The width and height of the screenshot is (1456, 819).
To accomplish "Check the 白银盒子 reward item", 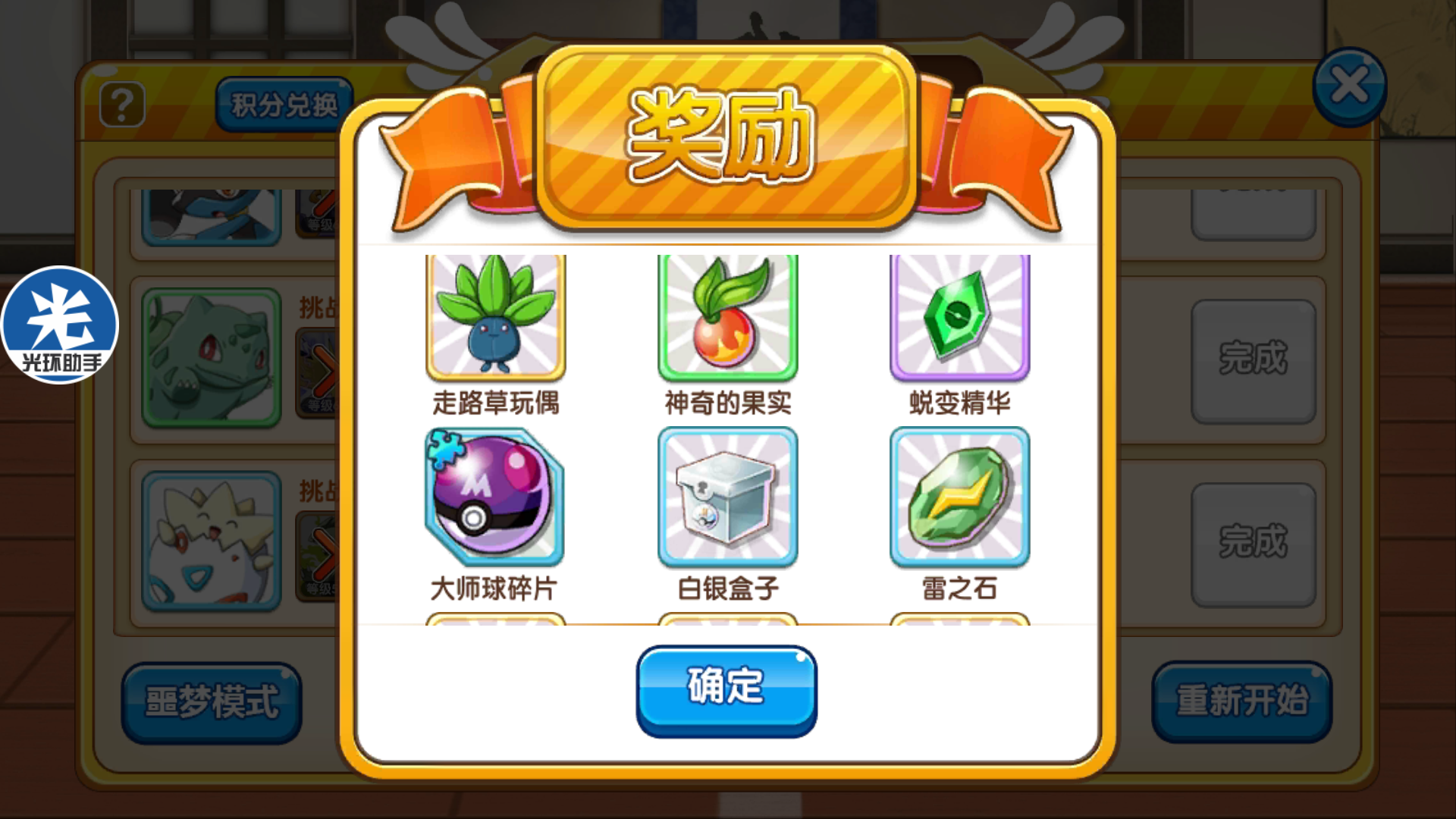I will [x=727, y=497].
